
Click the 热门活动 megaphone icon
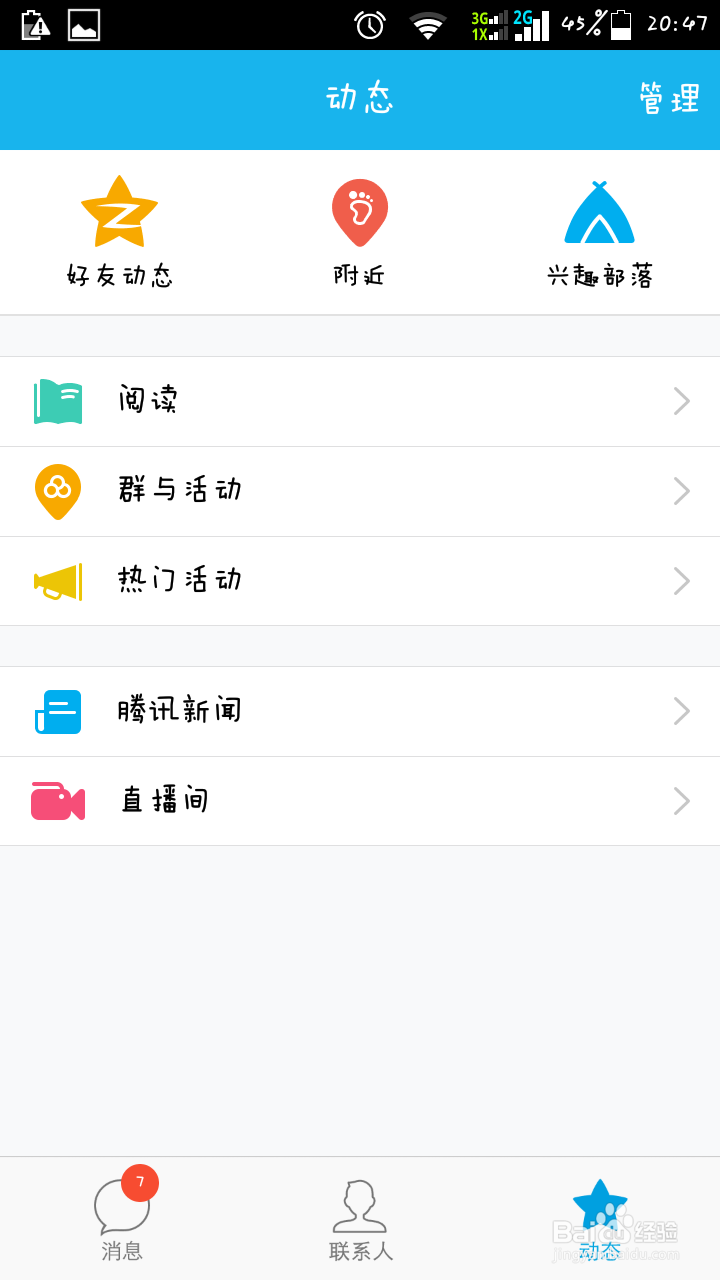click(x=59, y=581)
